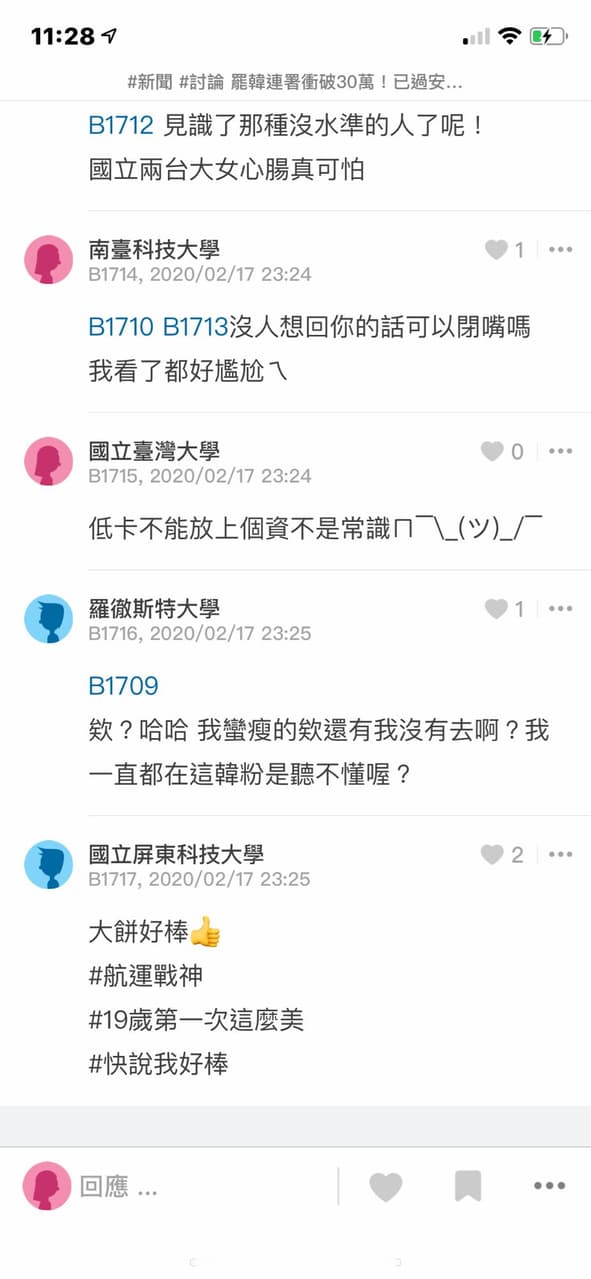
Task: Open more options on comment B1715
Action: tap(561, 452)
